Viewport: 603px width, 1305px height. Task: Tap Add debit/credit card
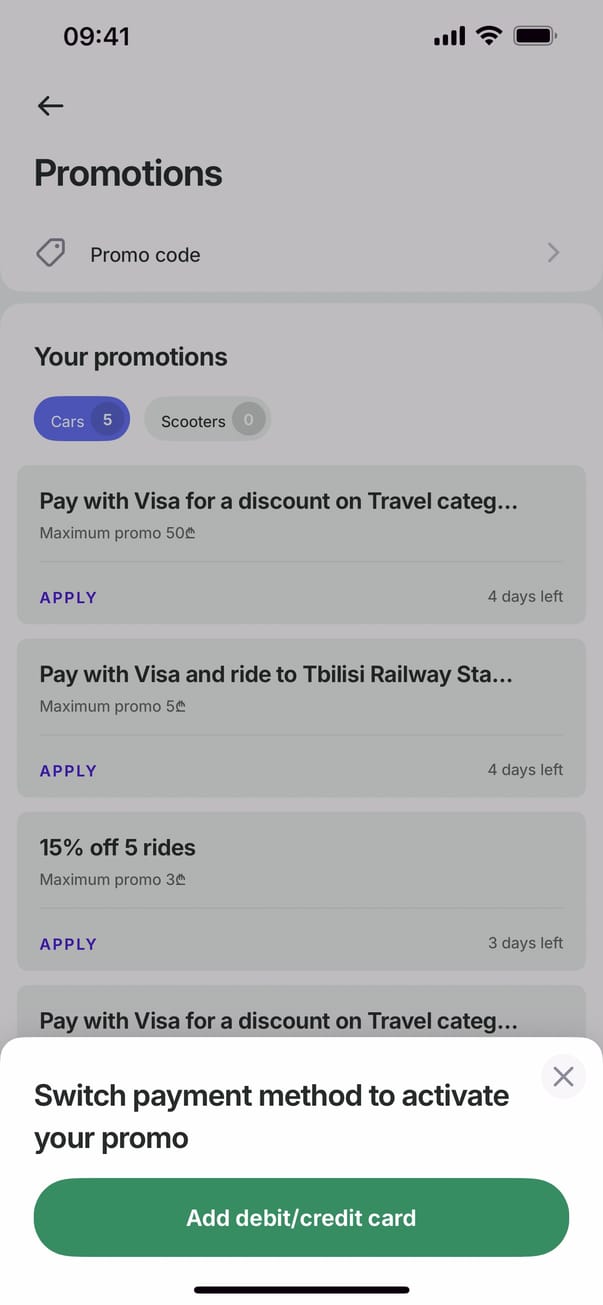301,1218
